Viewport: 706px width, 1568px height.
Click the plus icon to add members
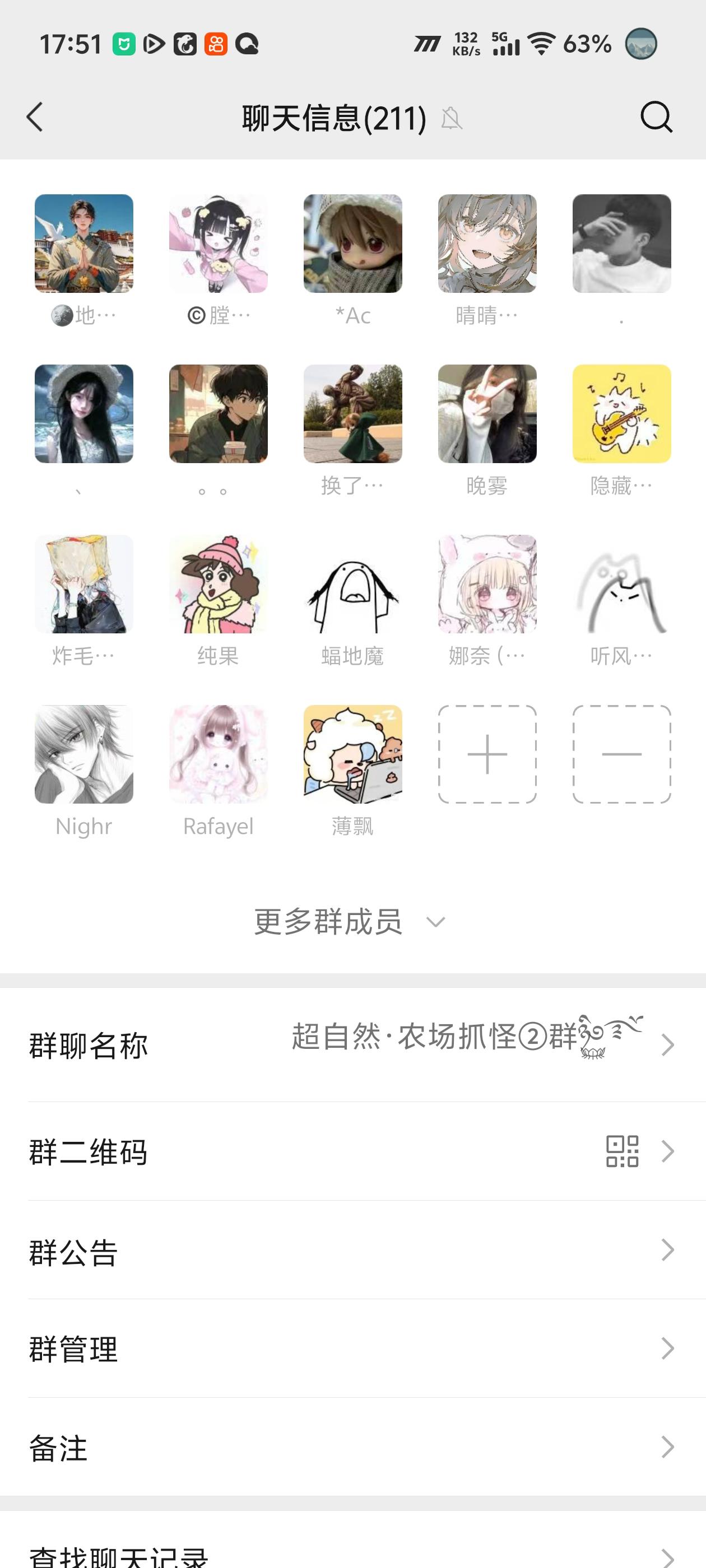pyautogui.click(x=486, y=755)
